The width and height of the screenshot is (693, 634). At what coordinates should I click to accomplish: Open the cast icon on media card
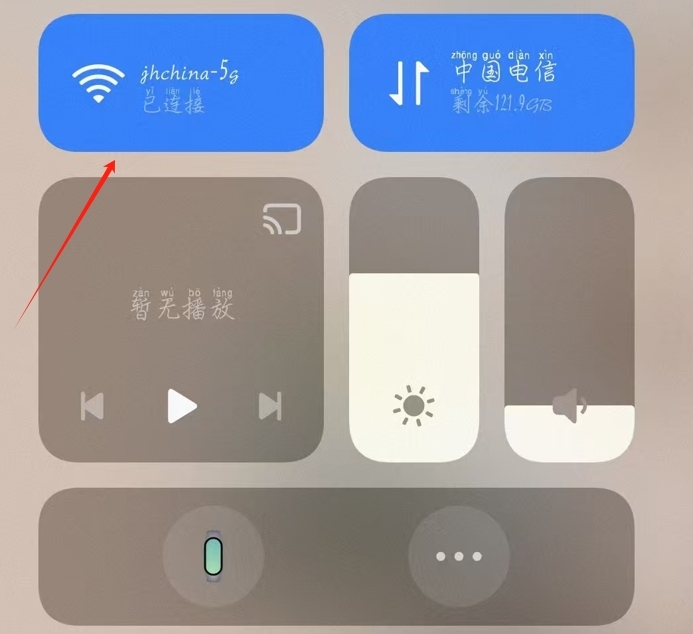[x=281, y=219]
